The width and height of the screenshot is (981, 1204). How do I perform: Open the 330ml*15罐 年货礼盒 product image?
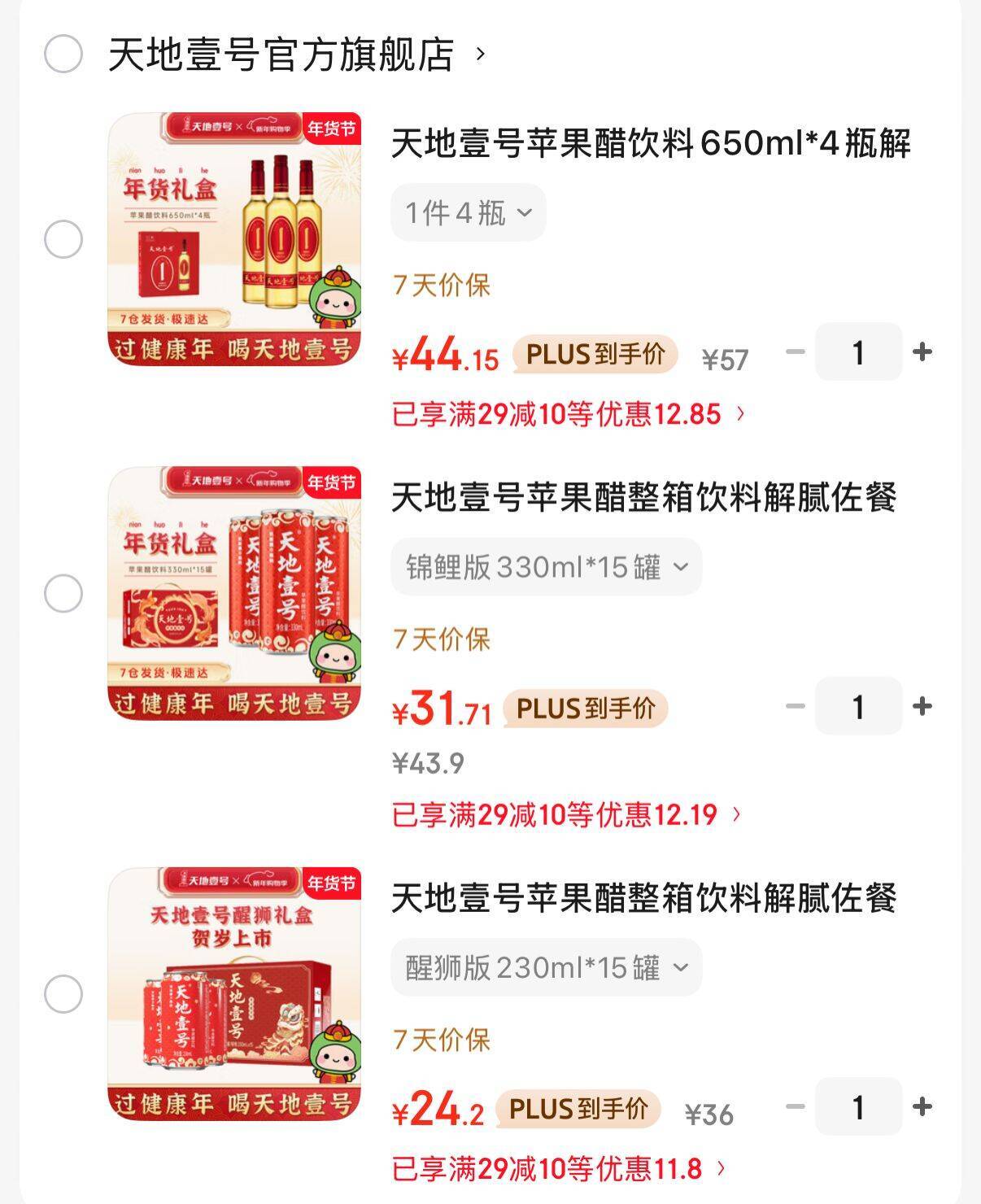(235, 593)
